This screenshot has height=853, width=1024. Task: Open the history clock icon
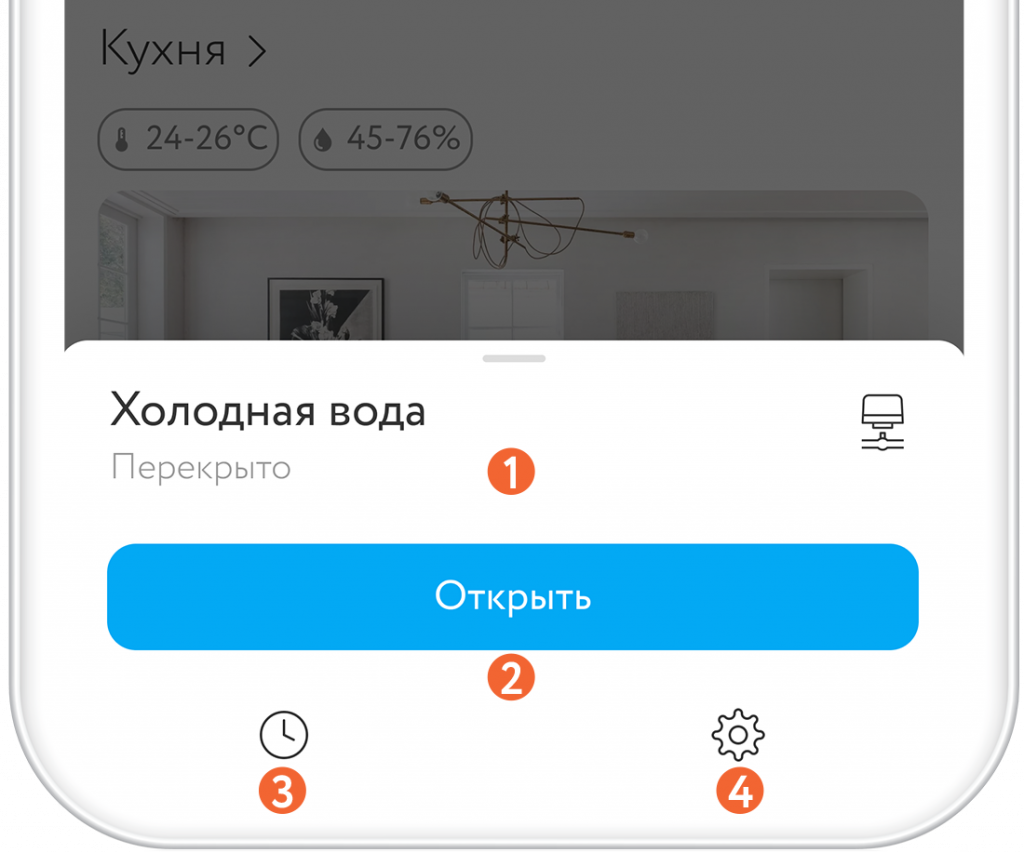pyautogui.click(x=284, y=736)
